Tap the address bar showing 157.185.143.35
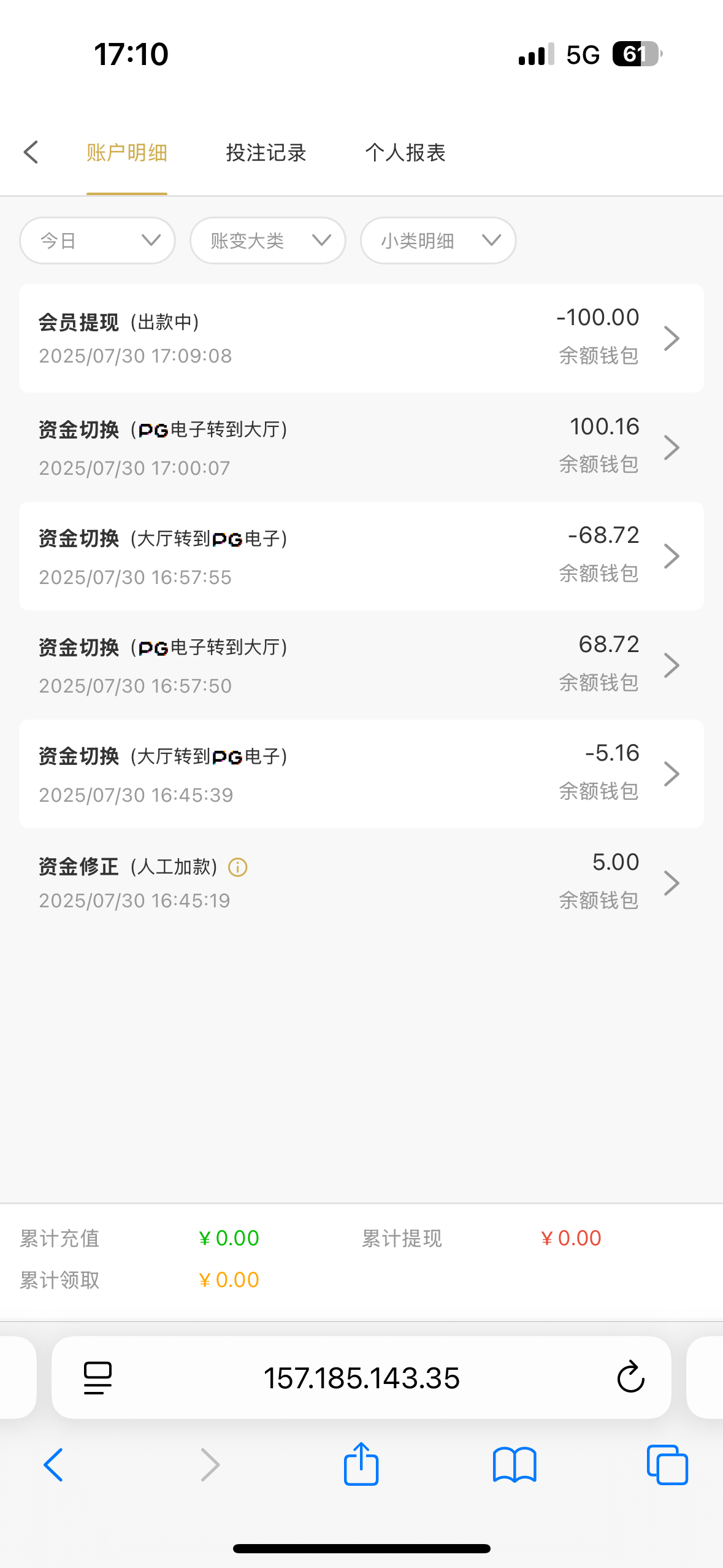Viewport: 723px width, 1568px height. (361, 1378)
